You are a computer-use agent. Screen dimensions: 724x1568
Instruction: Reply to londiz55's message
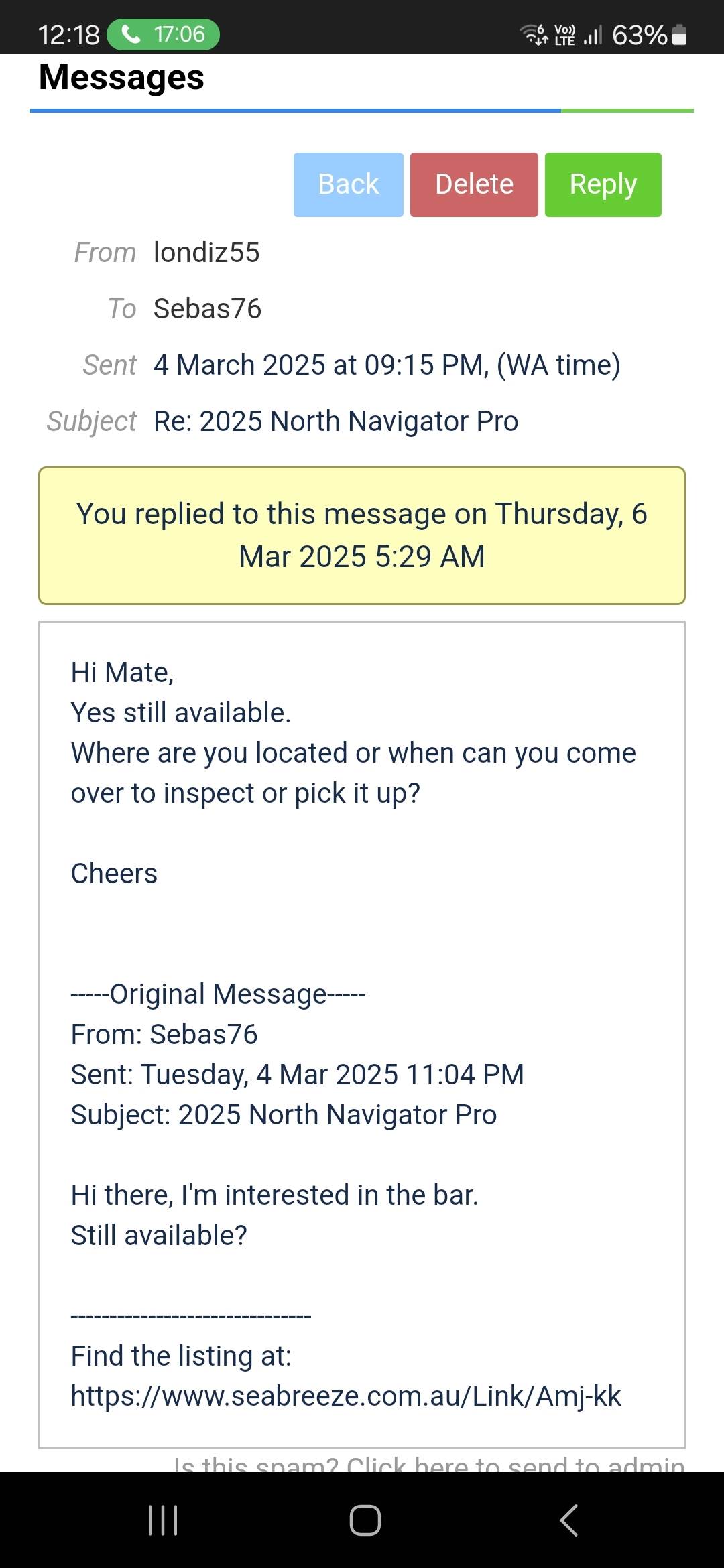point(603,184)
